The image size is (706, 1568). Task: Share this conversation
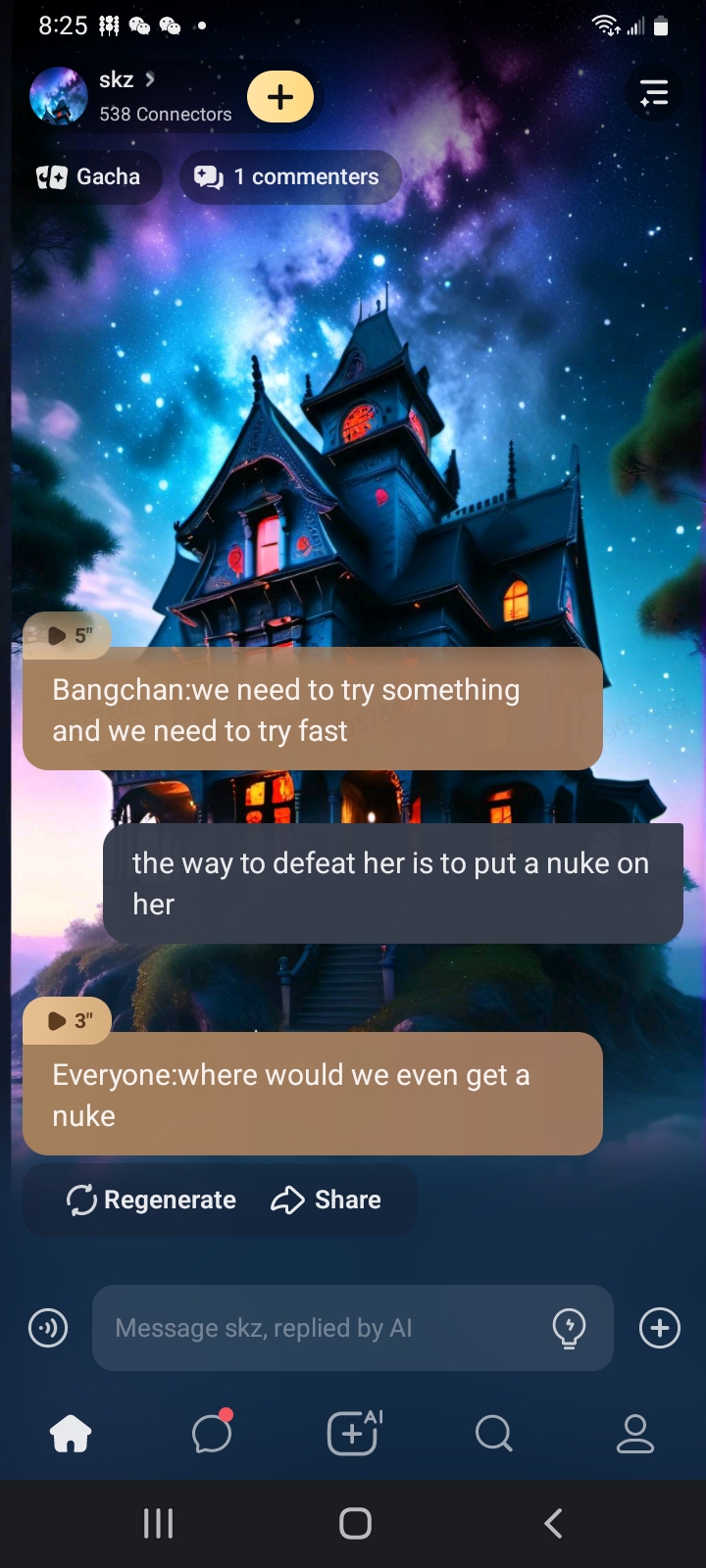click(x=327, y=1200)
